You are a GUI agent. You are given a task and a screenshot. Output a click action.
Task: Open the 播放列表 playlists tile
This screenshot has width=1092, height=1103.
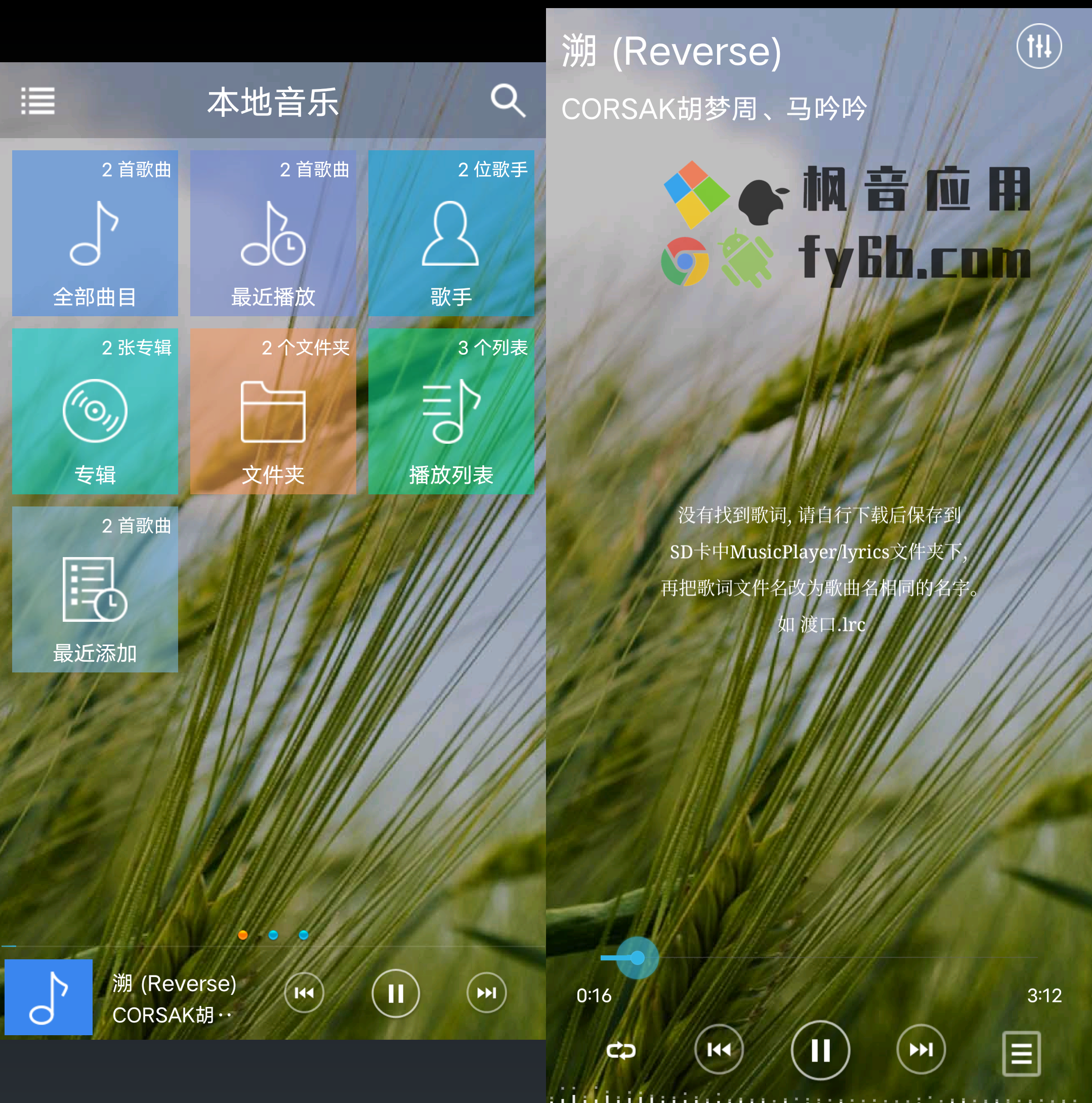pos(451,411)
